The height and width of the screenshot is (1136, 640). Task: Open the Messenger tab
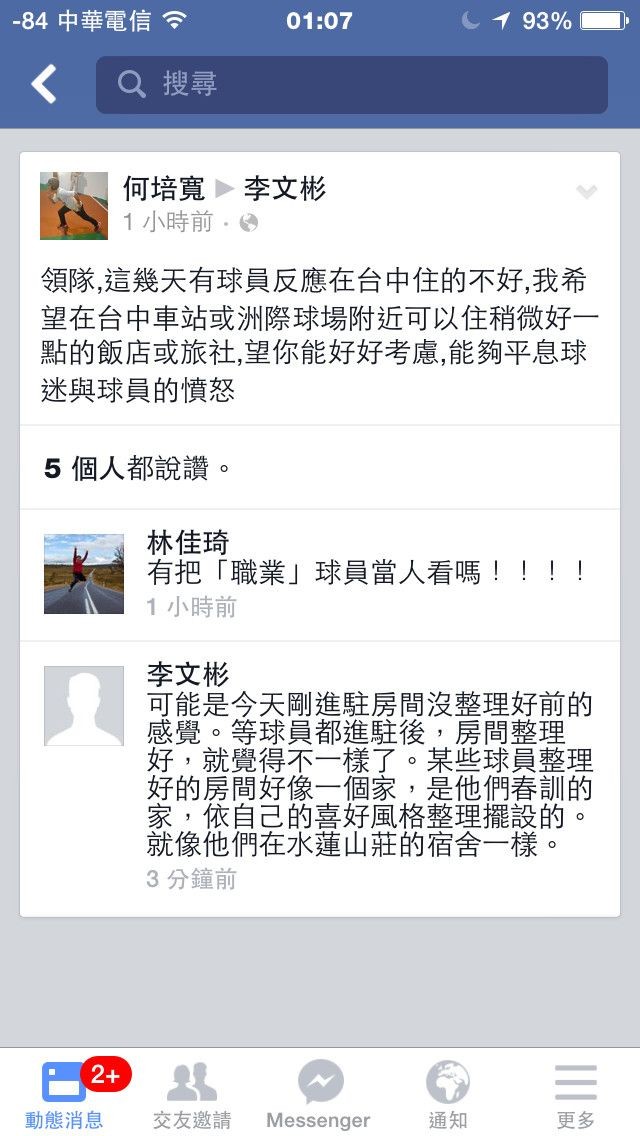click(x=320, y=1094)
